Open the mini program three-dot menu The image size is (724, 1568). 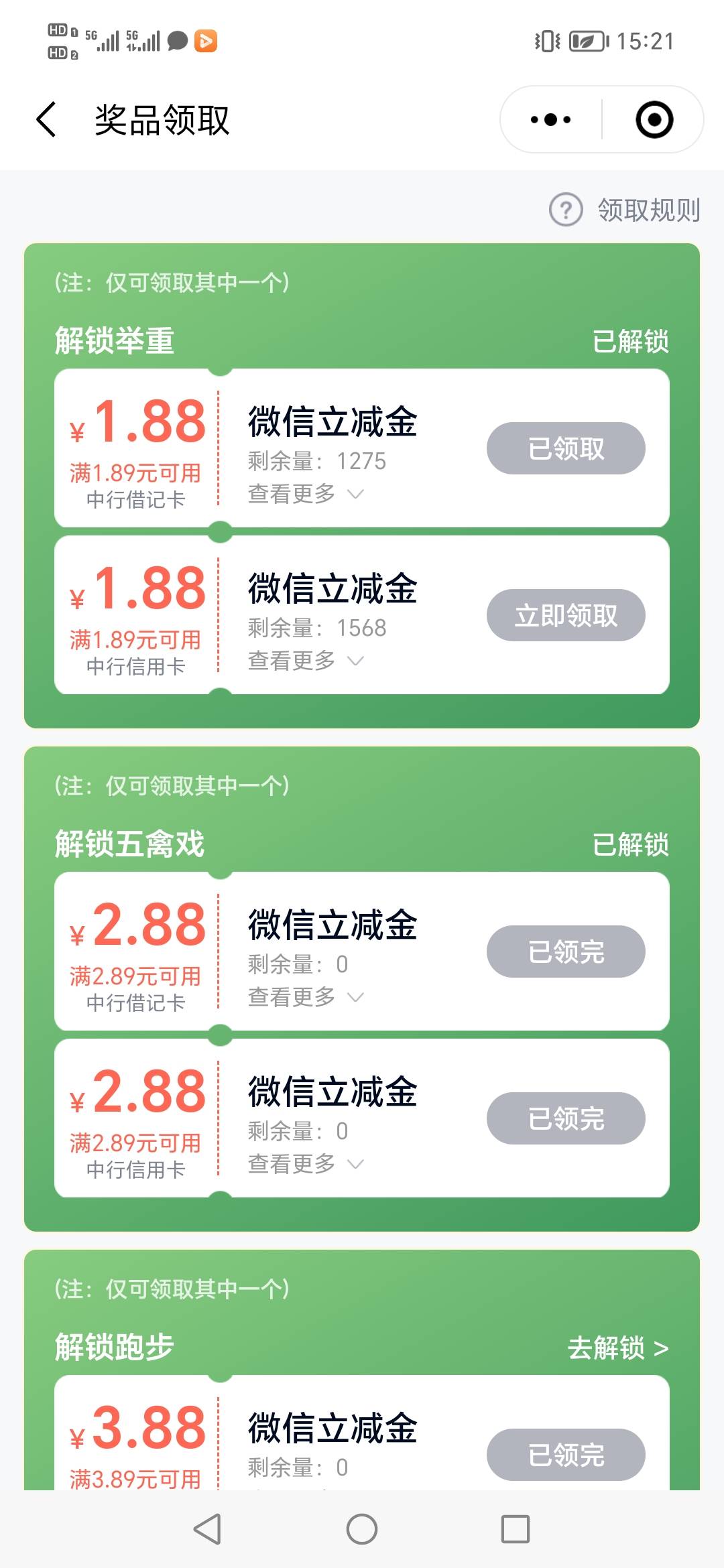tap(550, 120)
